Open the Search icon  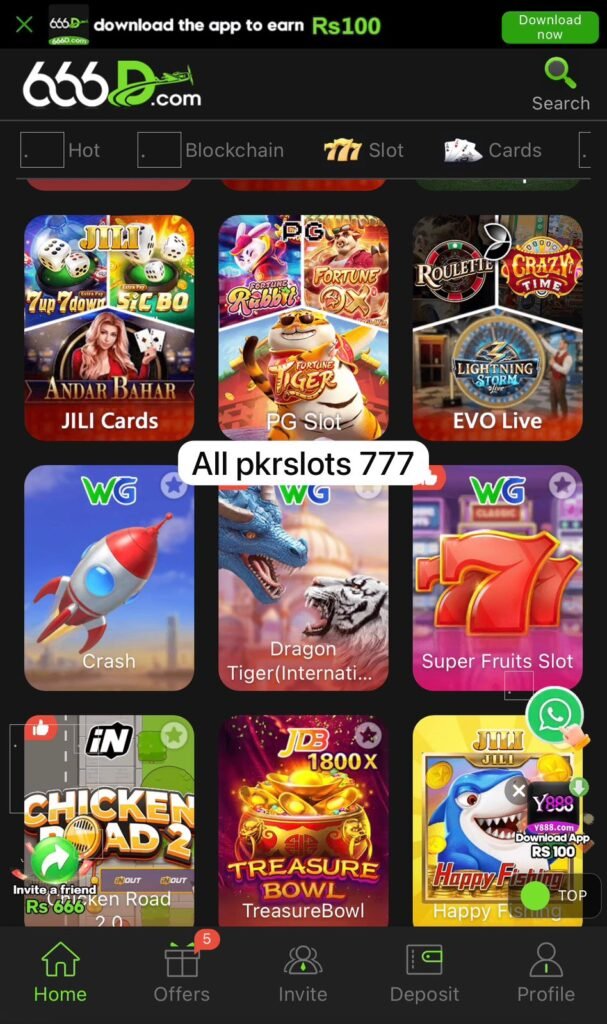click(x=560, y=84)
